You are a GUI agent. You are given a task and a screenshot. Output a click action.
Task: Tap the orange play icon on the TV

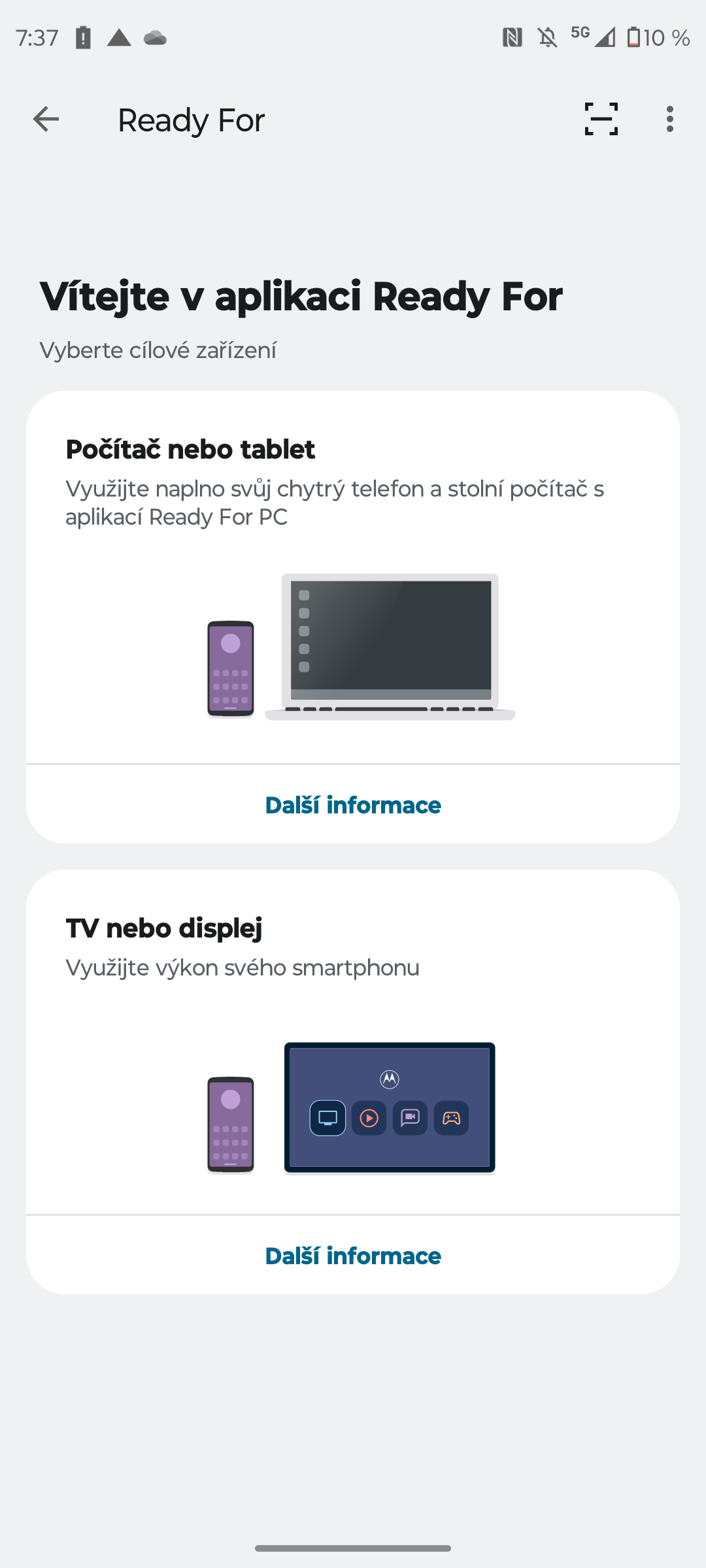[x=368, y=1118]
